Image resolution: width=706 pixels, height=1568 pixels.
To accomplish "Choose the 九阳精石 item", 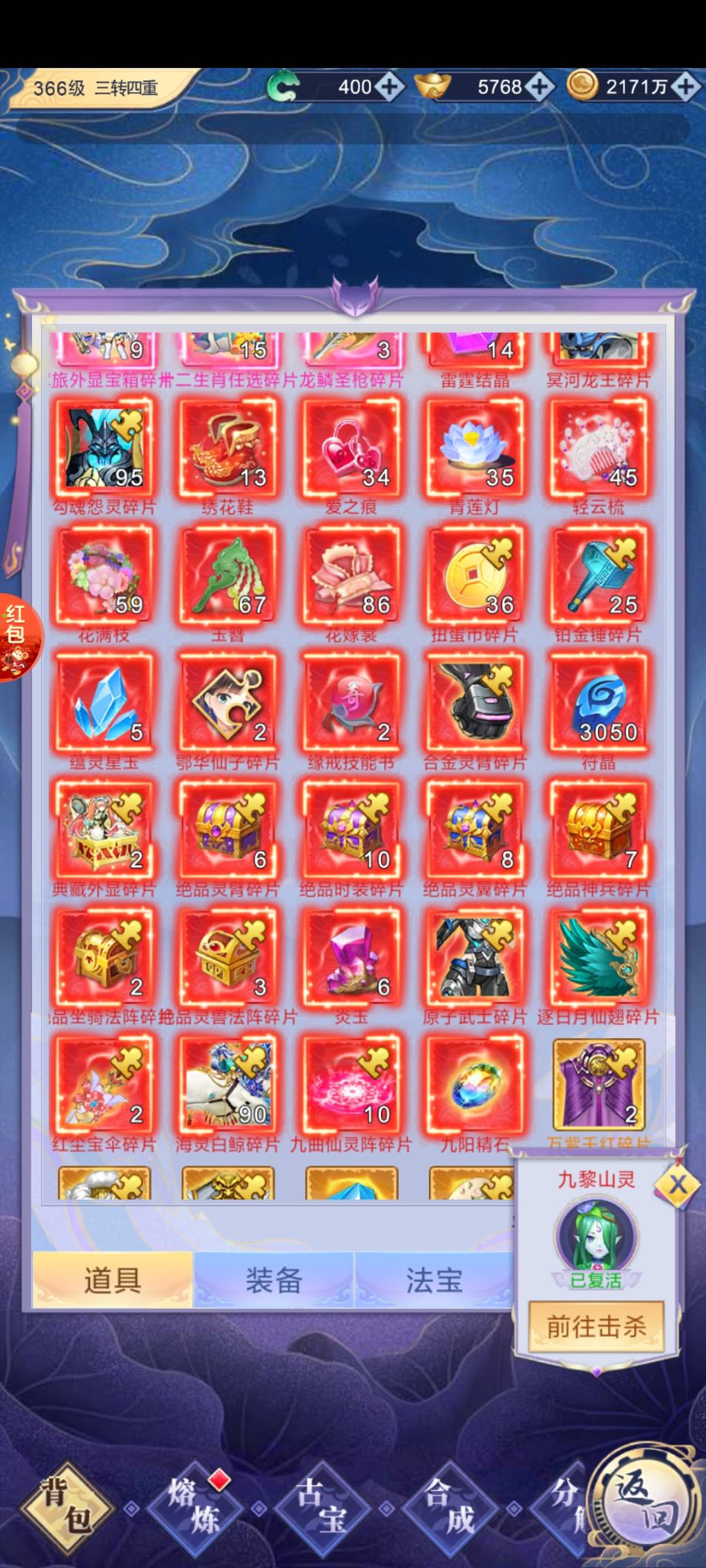I will pos(475,1085).
